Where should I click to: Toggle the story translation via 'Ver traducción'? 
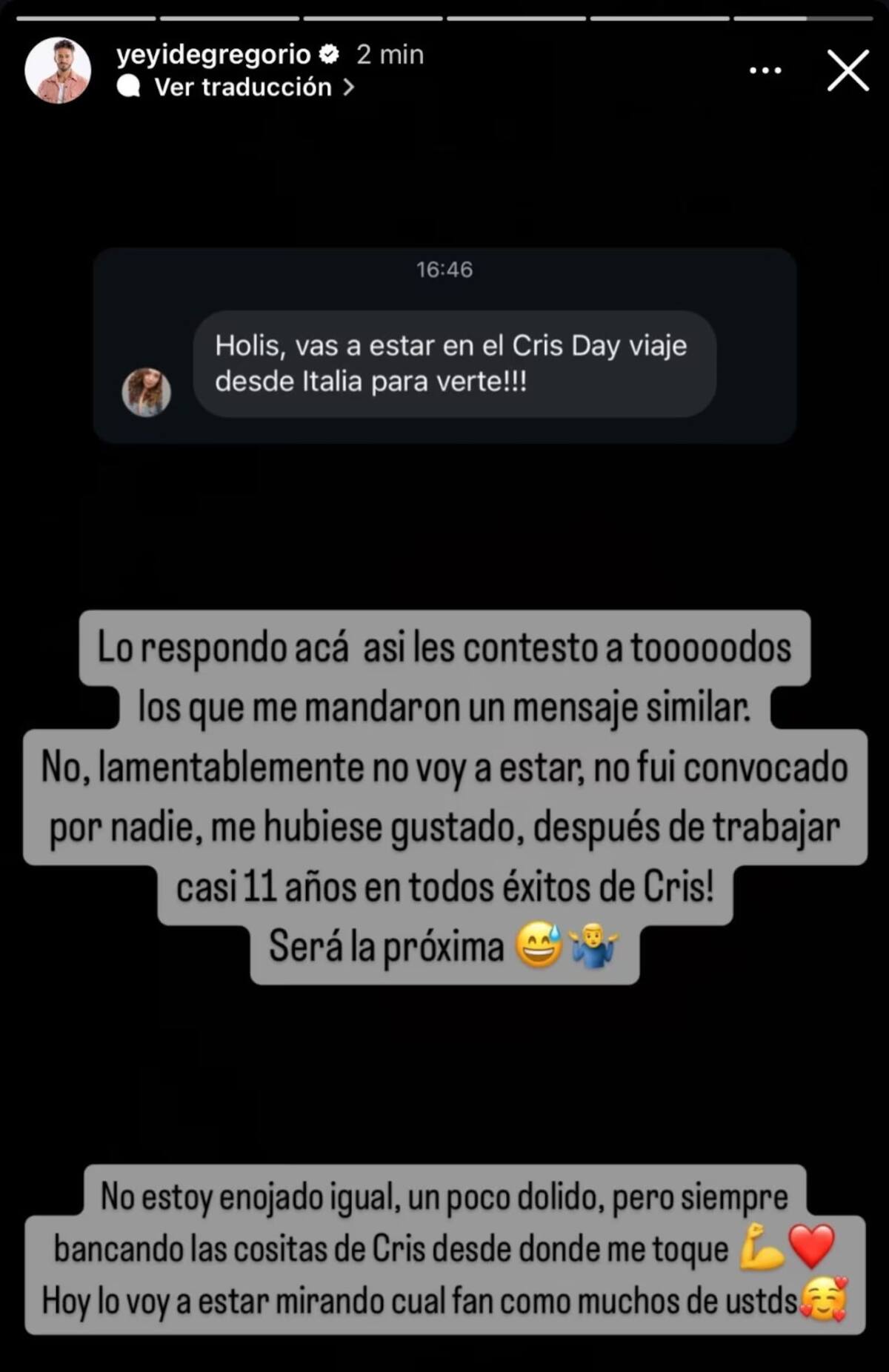pos(241,87)
